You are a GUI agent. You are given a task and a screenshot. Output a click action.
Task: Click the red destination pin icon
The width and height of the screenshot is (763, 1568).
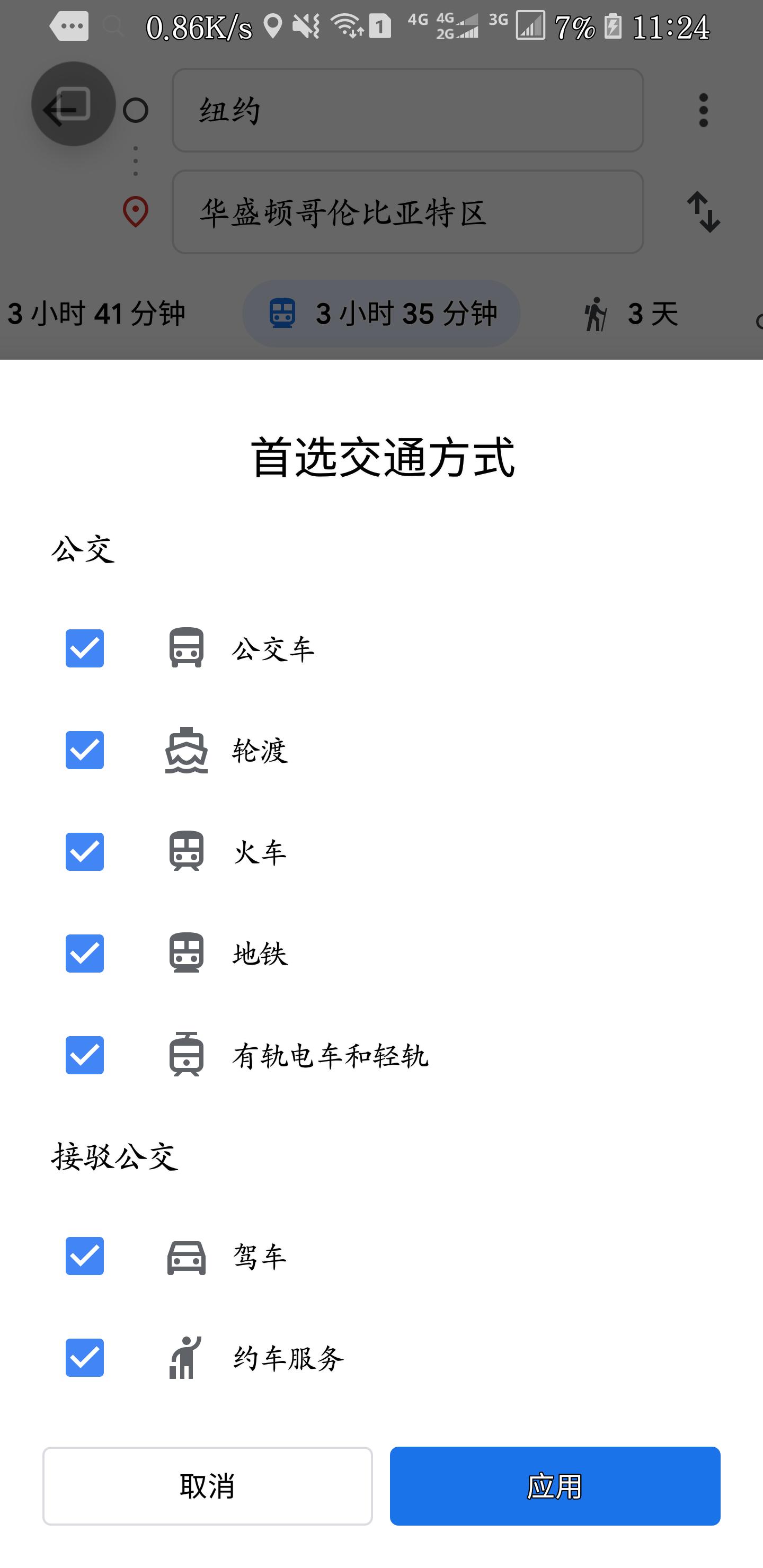[135, 211]
